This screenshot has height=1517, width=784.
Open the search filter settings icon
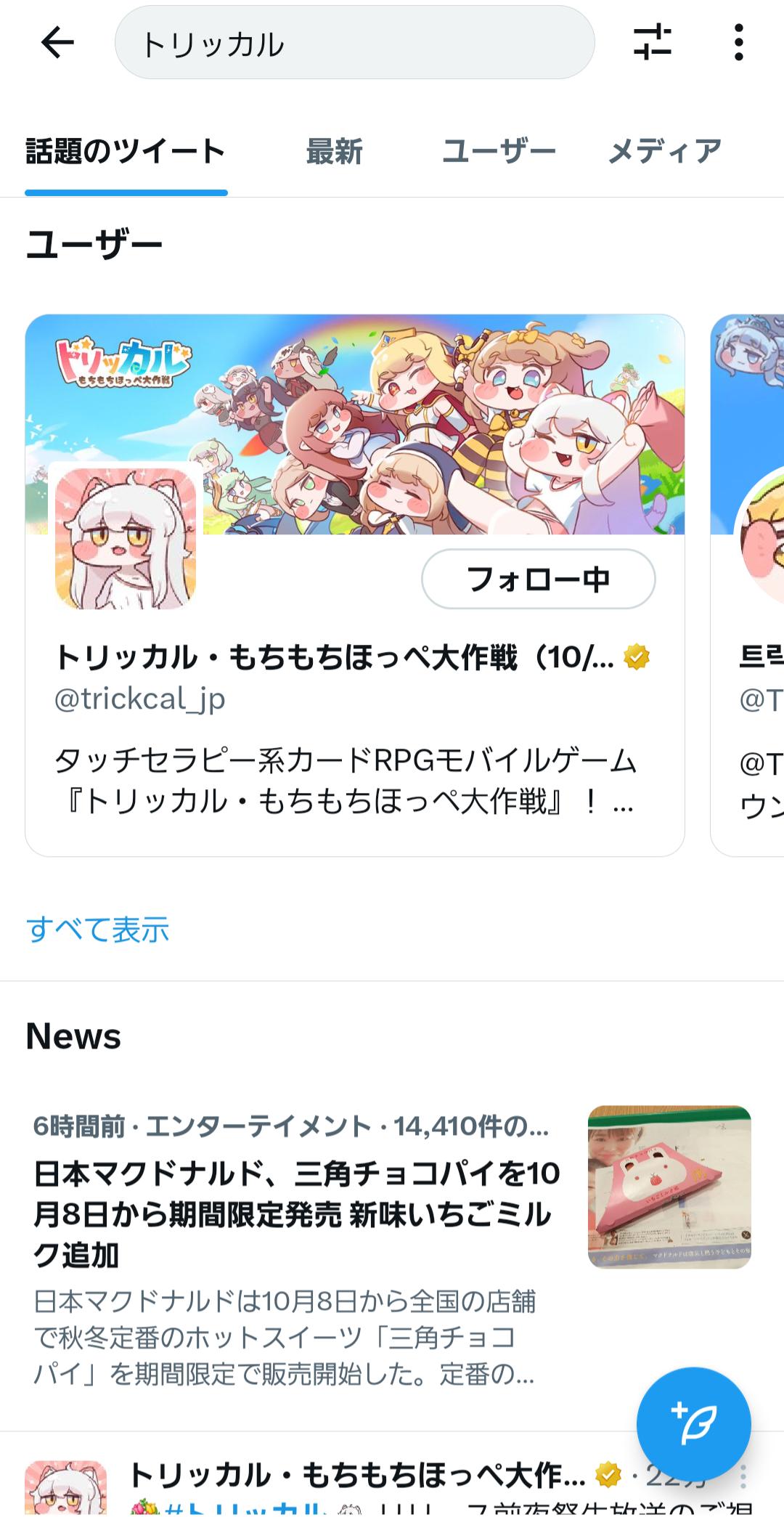click(652, 42)
